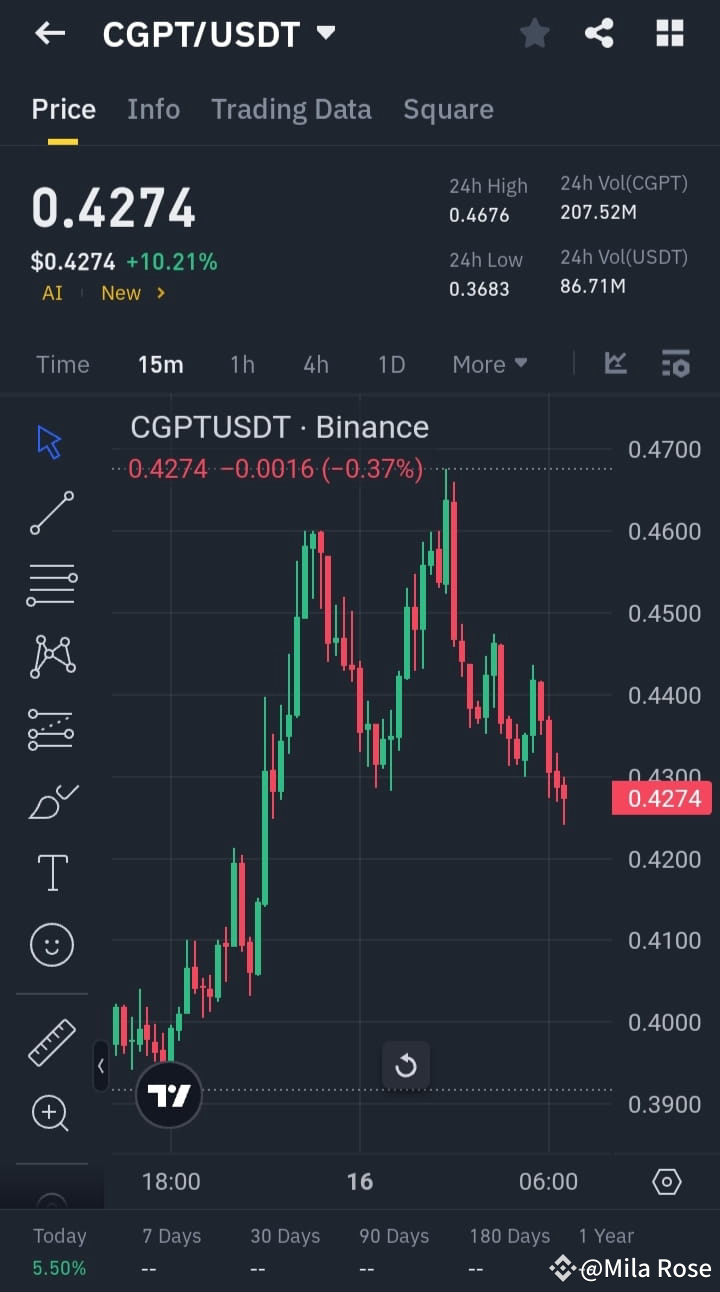720x1292 pixels.
Task: Open the share icon at the top
Action: (599, 33)
